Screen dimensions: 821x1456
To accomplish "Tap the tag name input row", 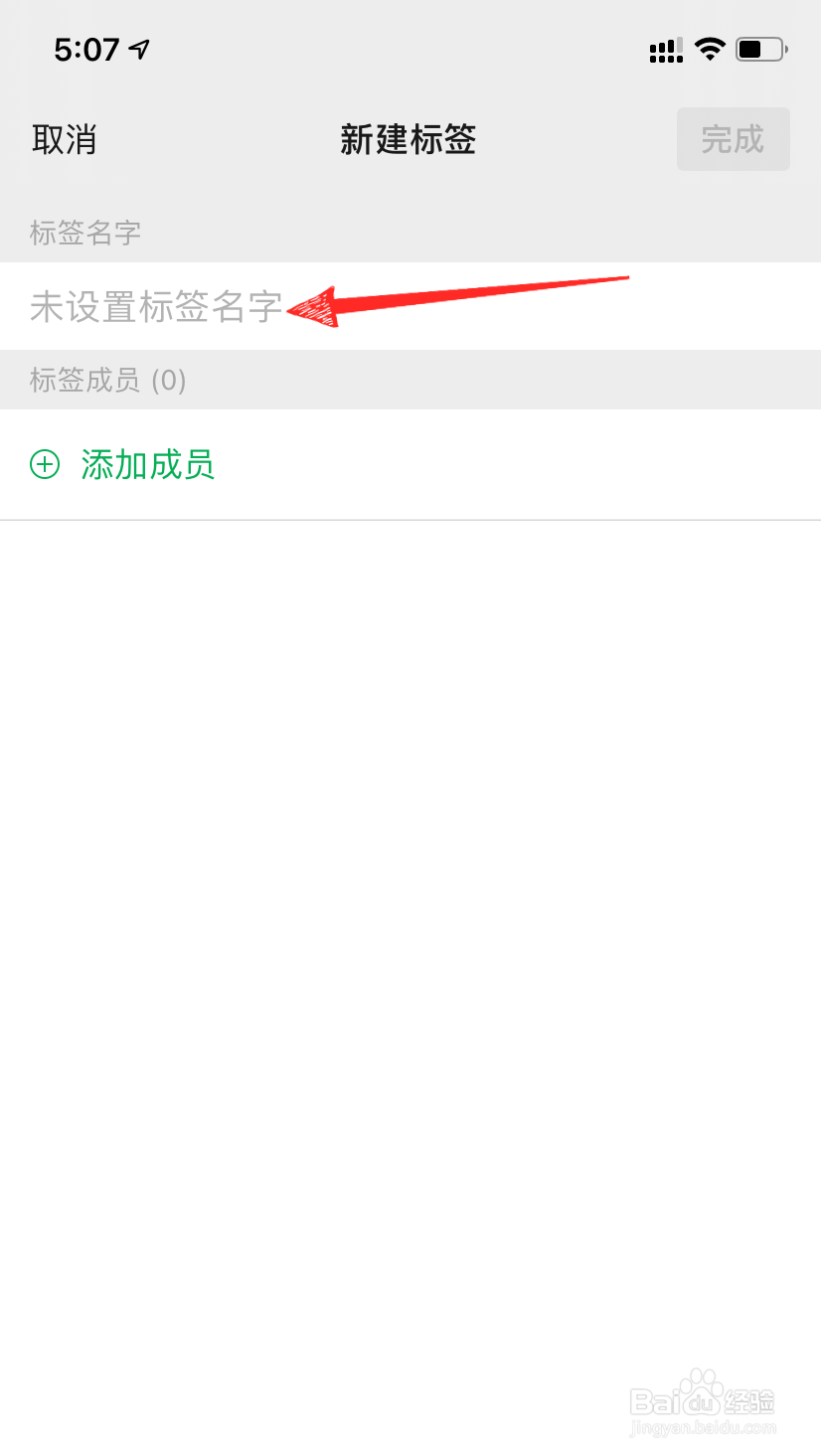I will (410, 306).
